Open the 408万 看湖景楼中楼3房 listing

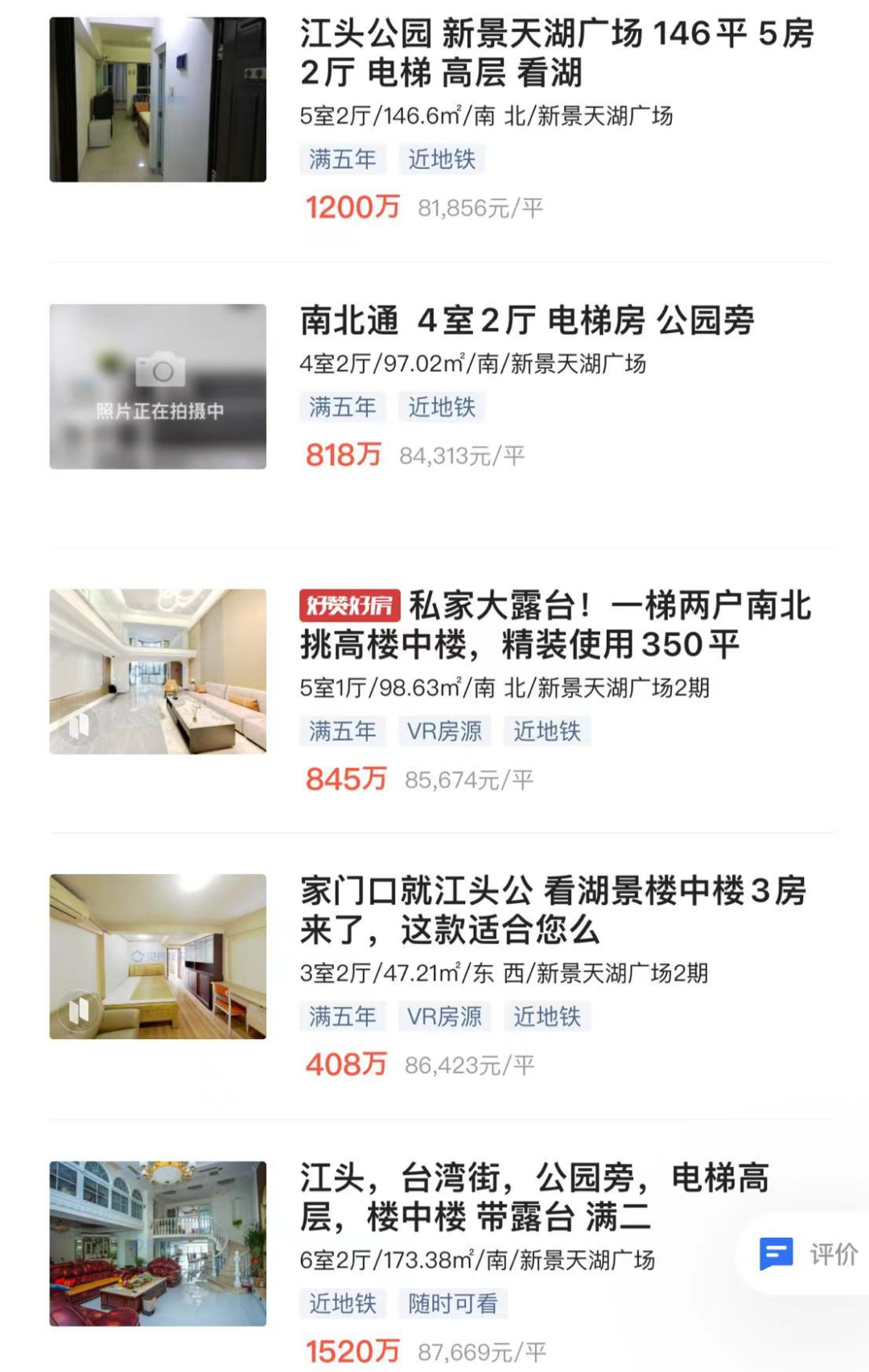click(x=554, y=910)
